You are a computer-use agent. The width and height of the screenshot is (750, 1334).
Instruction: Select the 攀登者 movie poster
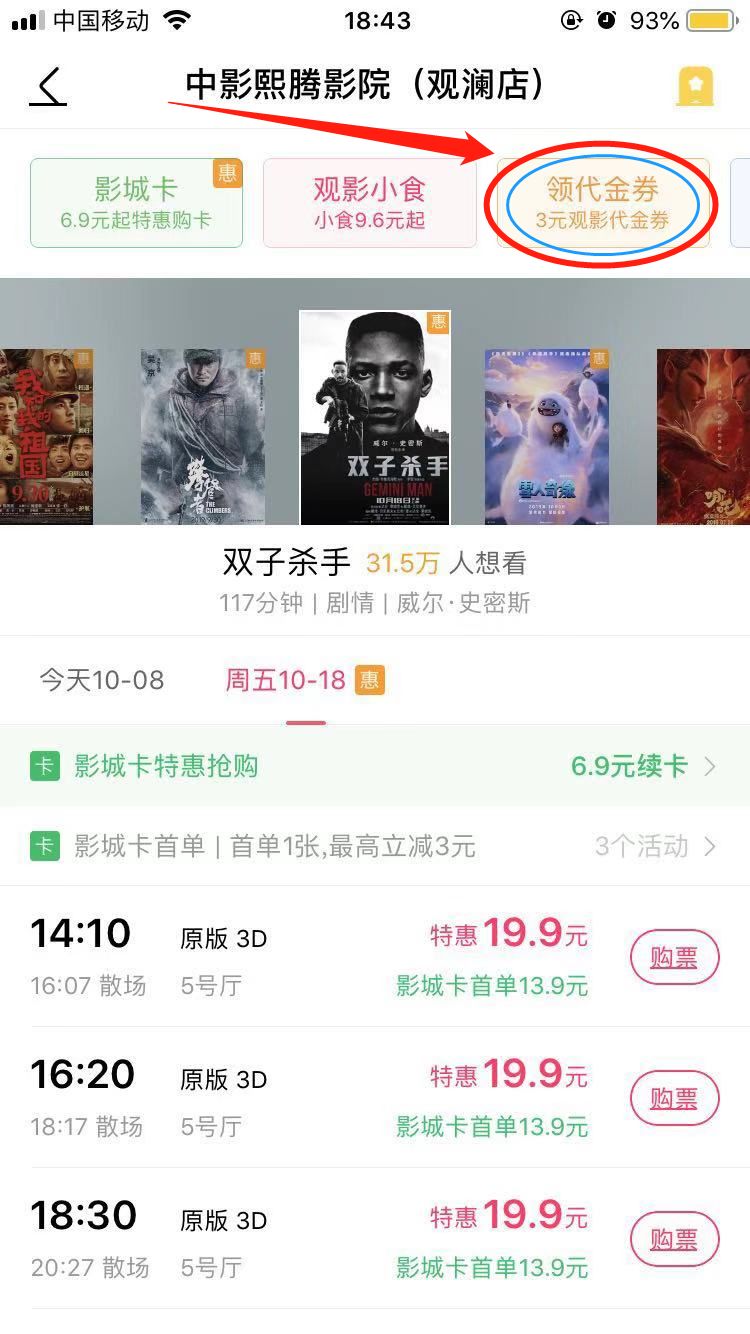pyautogui.click(x=203, y=436)
